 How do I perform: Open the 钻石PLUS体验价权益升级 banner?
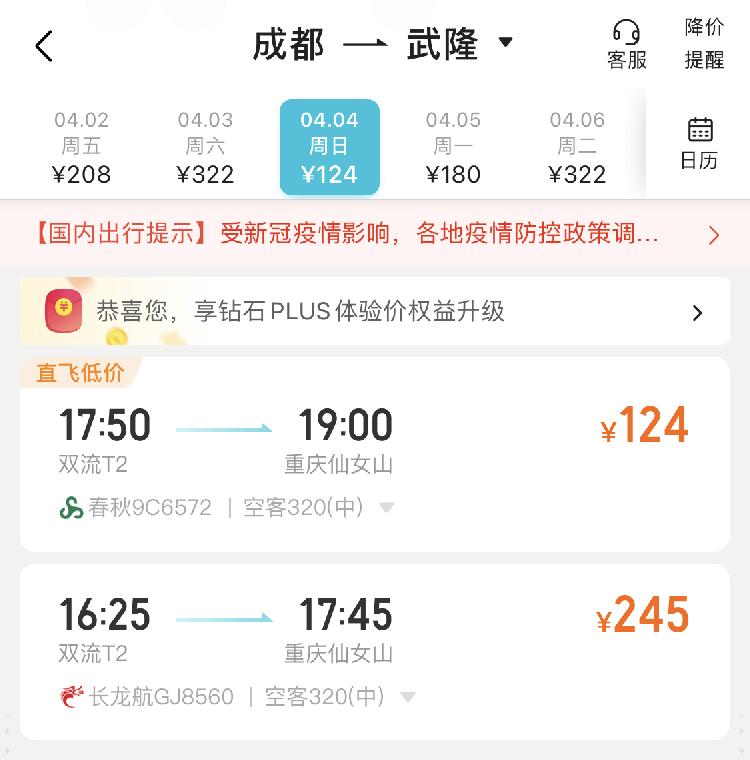coord(375,312)
